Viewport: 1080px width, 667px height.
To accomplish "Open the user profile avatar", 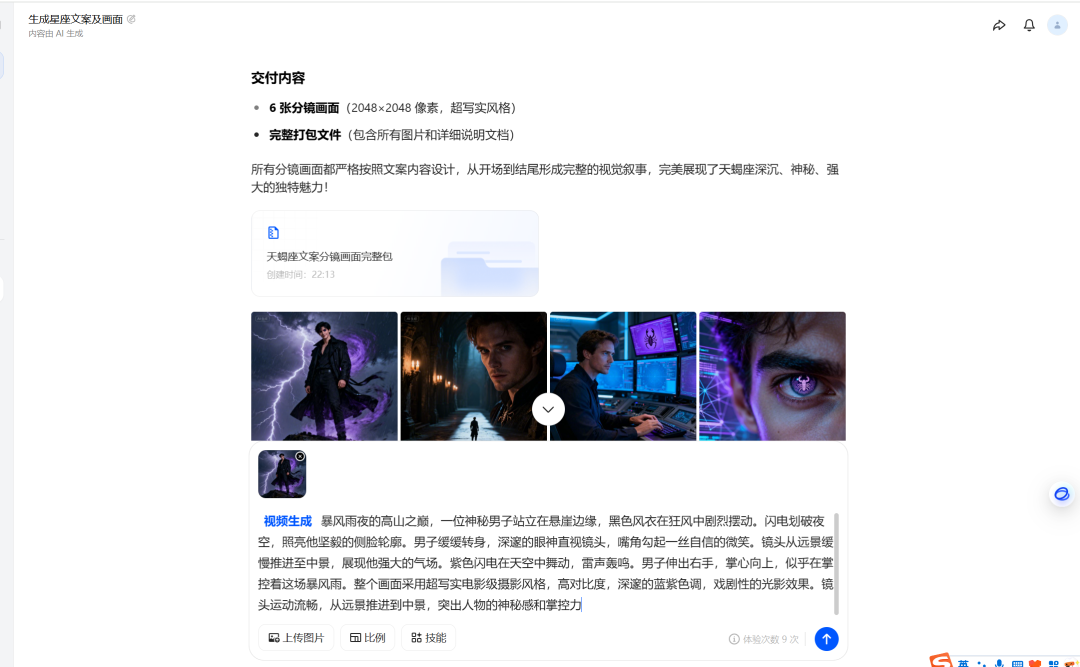I will tap(1057, 26).
